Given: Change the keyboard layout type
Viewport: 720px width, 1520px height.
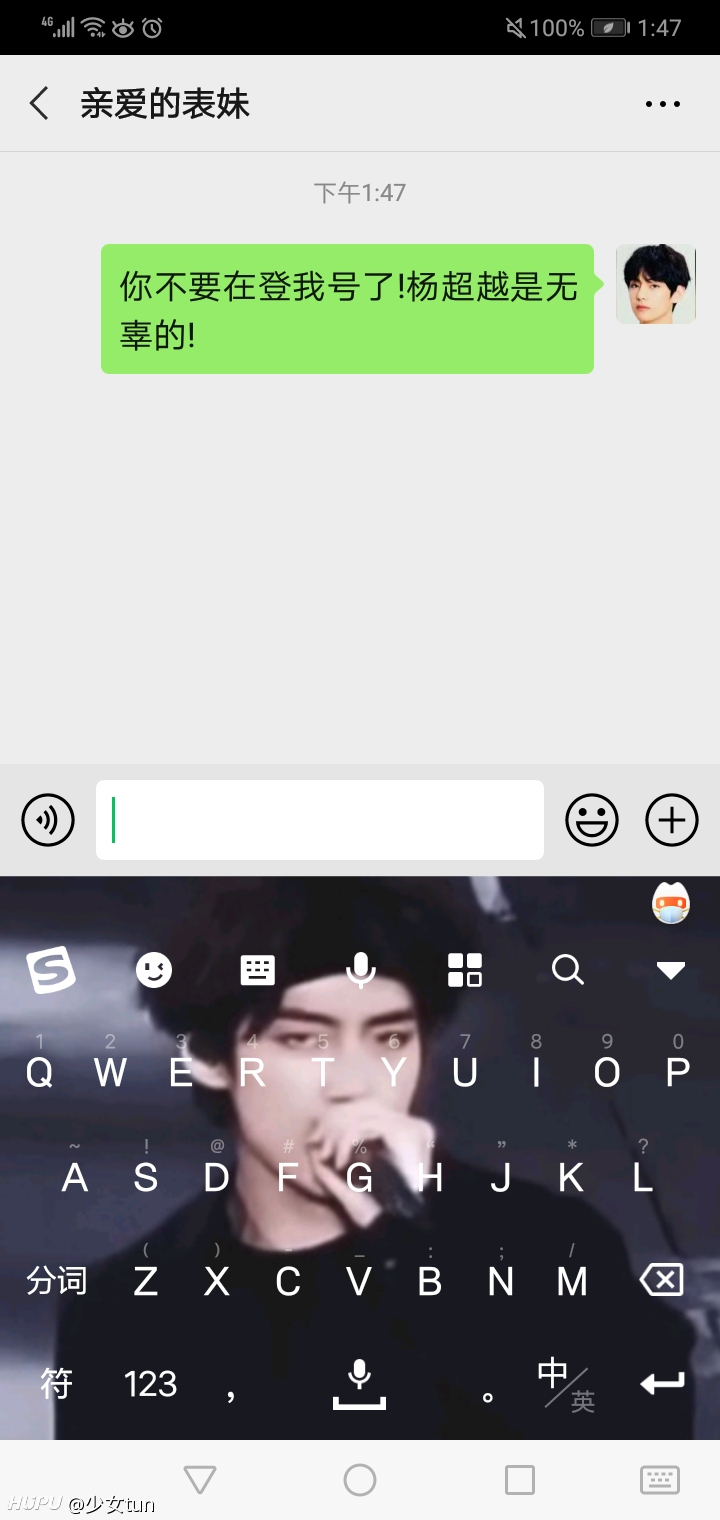Looking at the screenshot, I should point(258,969).
